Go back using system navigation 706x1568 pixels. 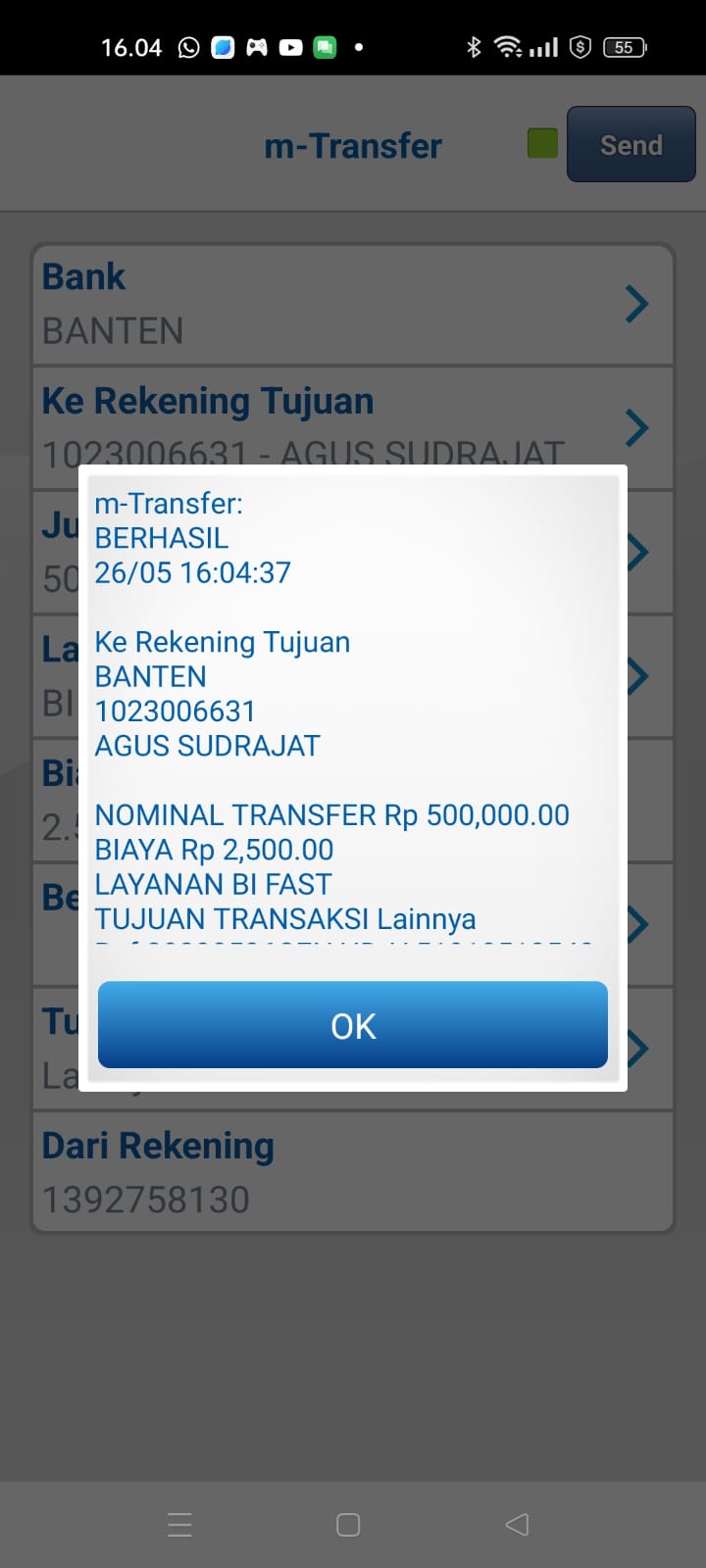point(517,1524)
